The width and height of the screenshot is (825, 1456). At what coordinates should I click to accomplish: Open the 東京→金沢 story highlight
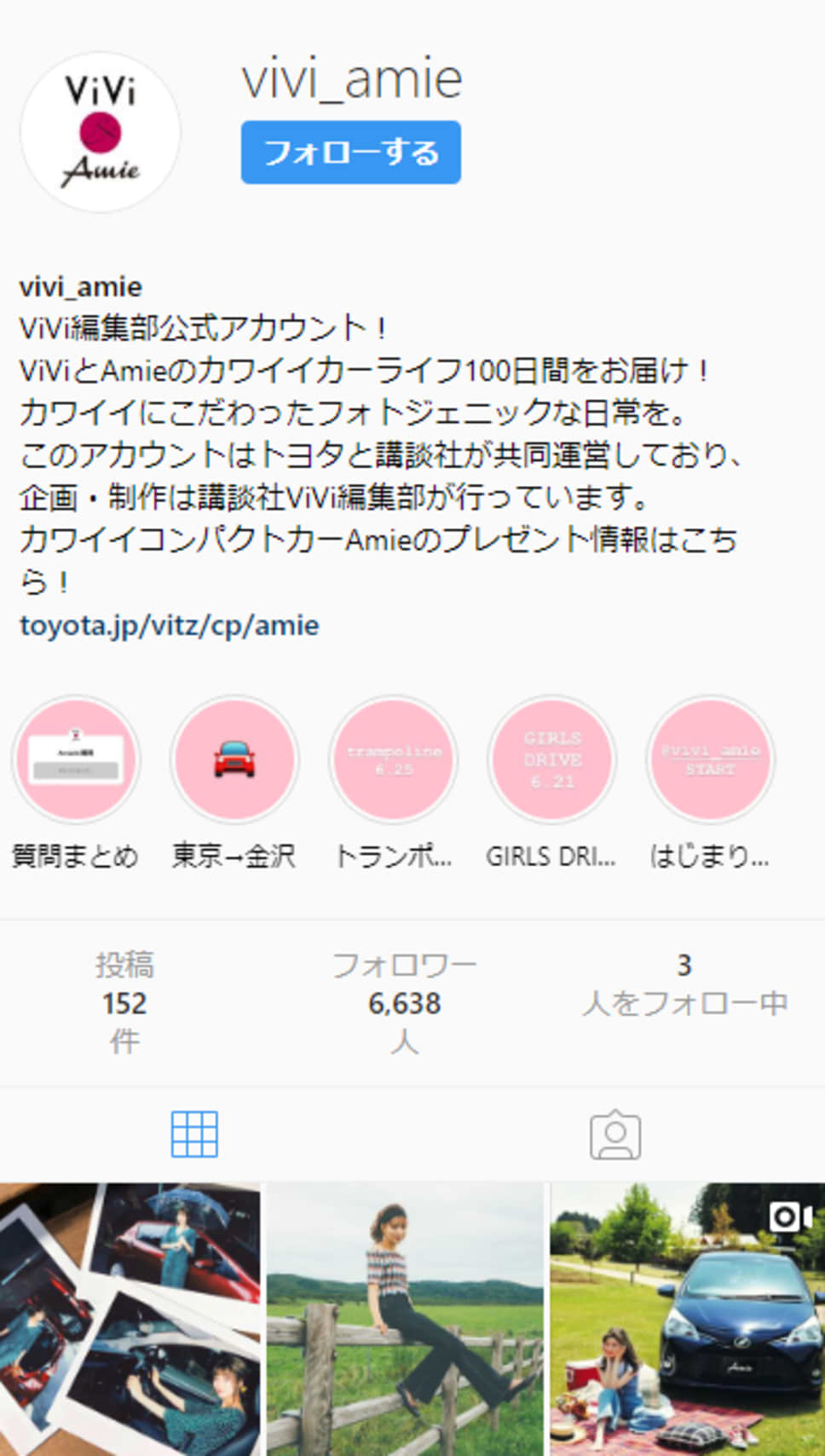(x=234, y=760)
